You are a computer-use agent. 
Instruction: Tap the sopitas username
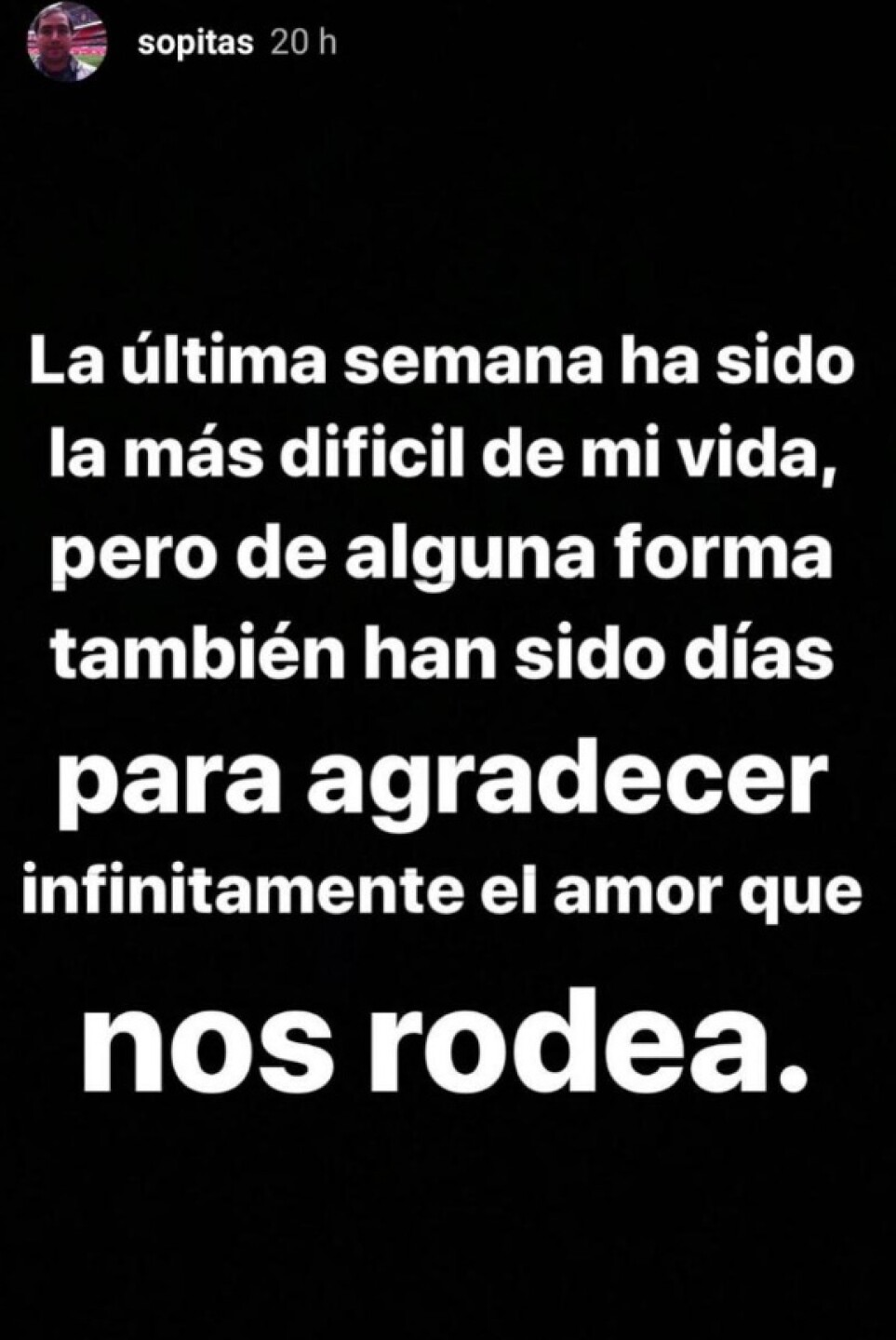(194, 45)
